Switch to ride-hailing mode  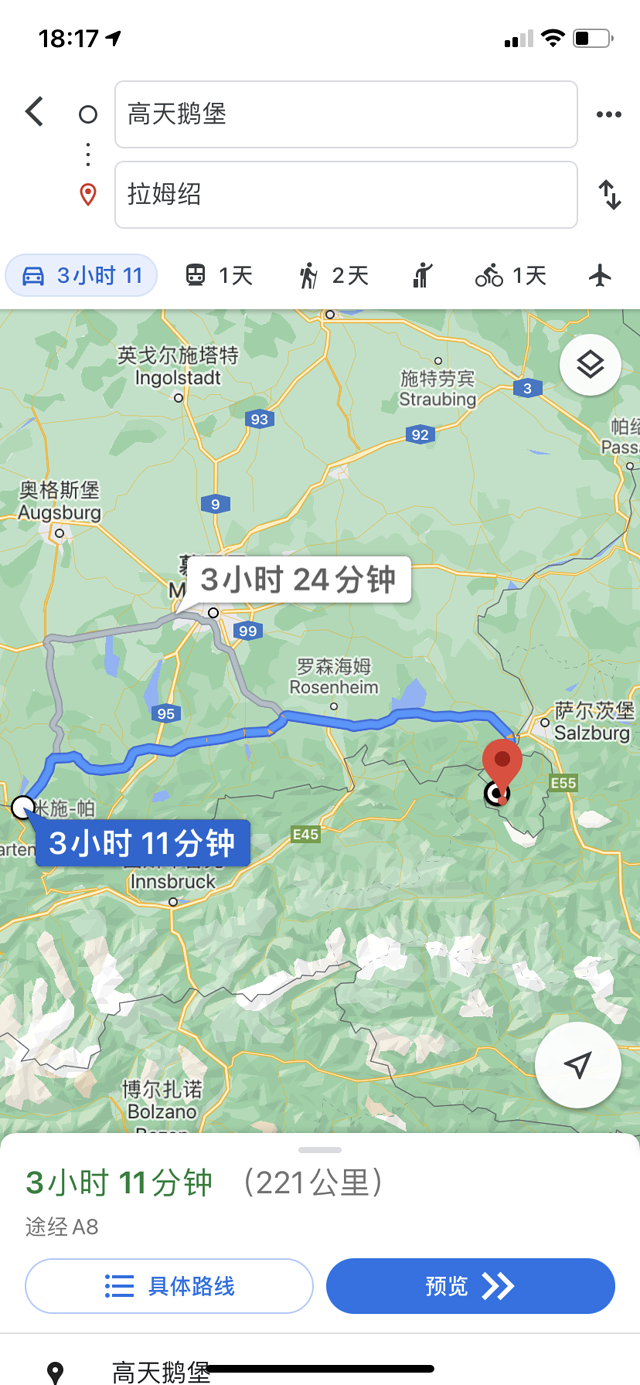424,275
